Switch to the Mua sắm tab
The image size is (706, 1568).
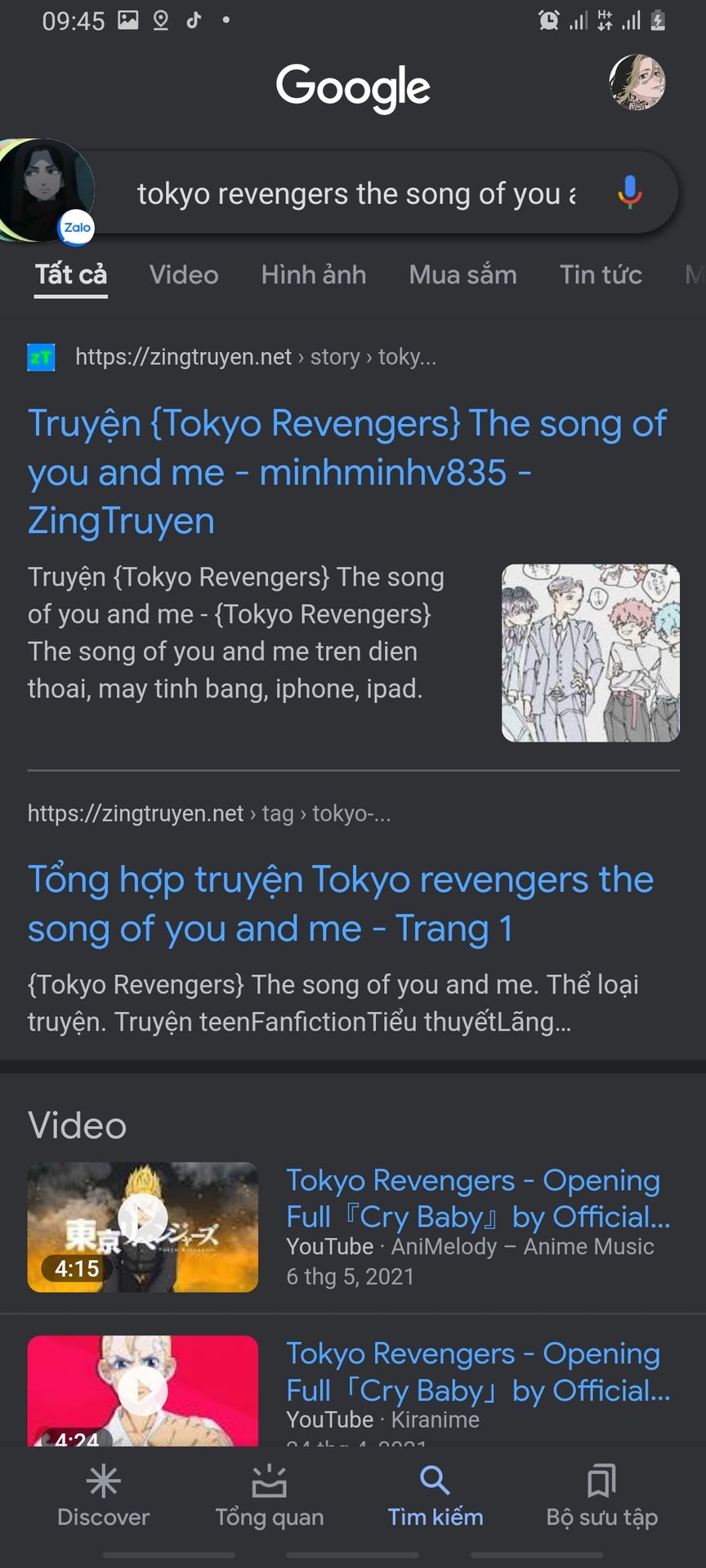click(462, 274)
